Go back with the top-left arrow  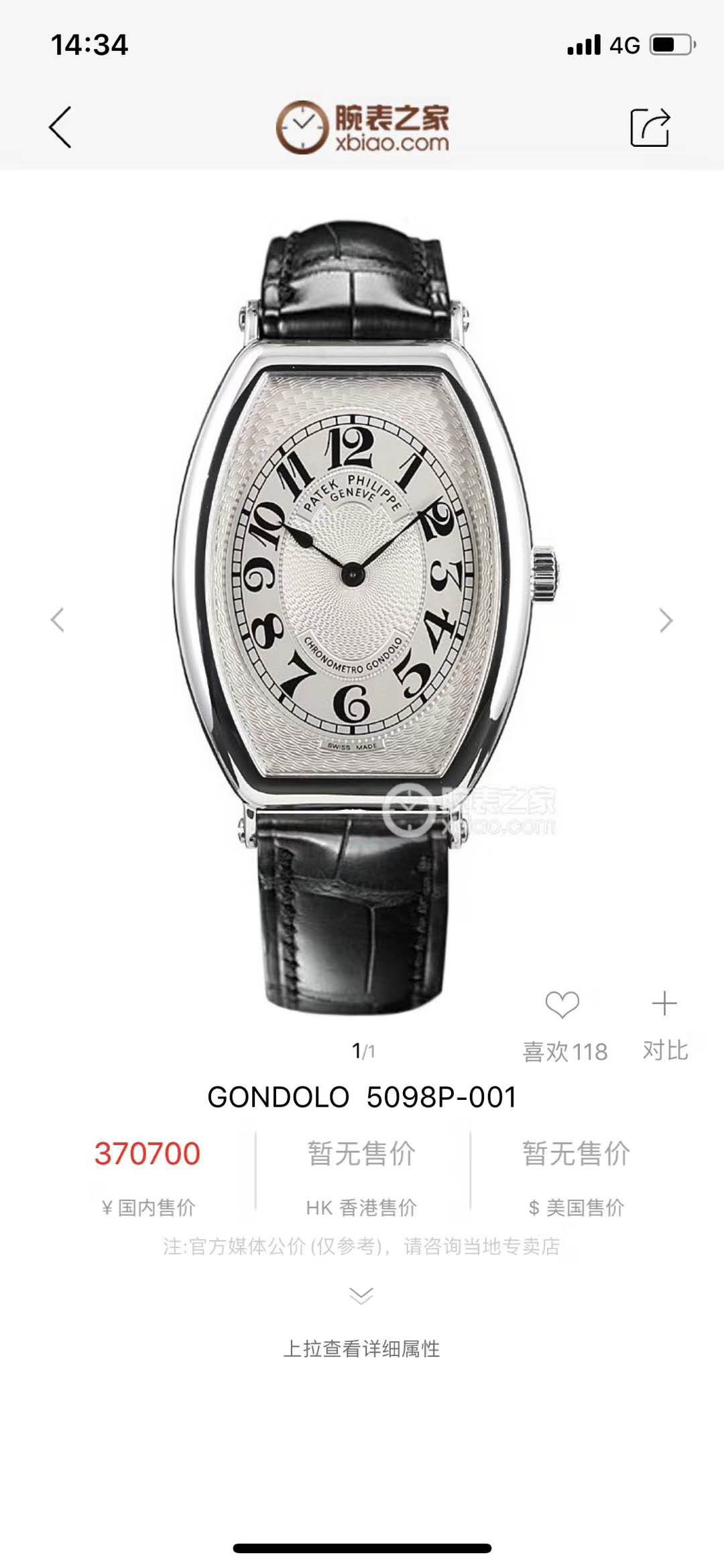point(60,127)
